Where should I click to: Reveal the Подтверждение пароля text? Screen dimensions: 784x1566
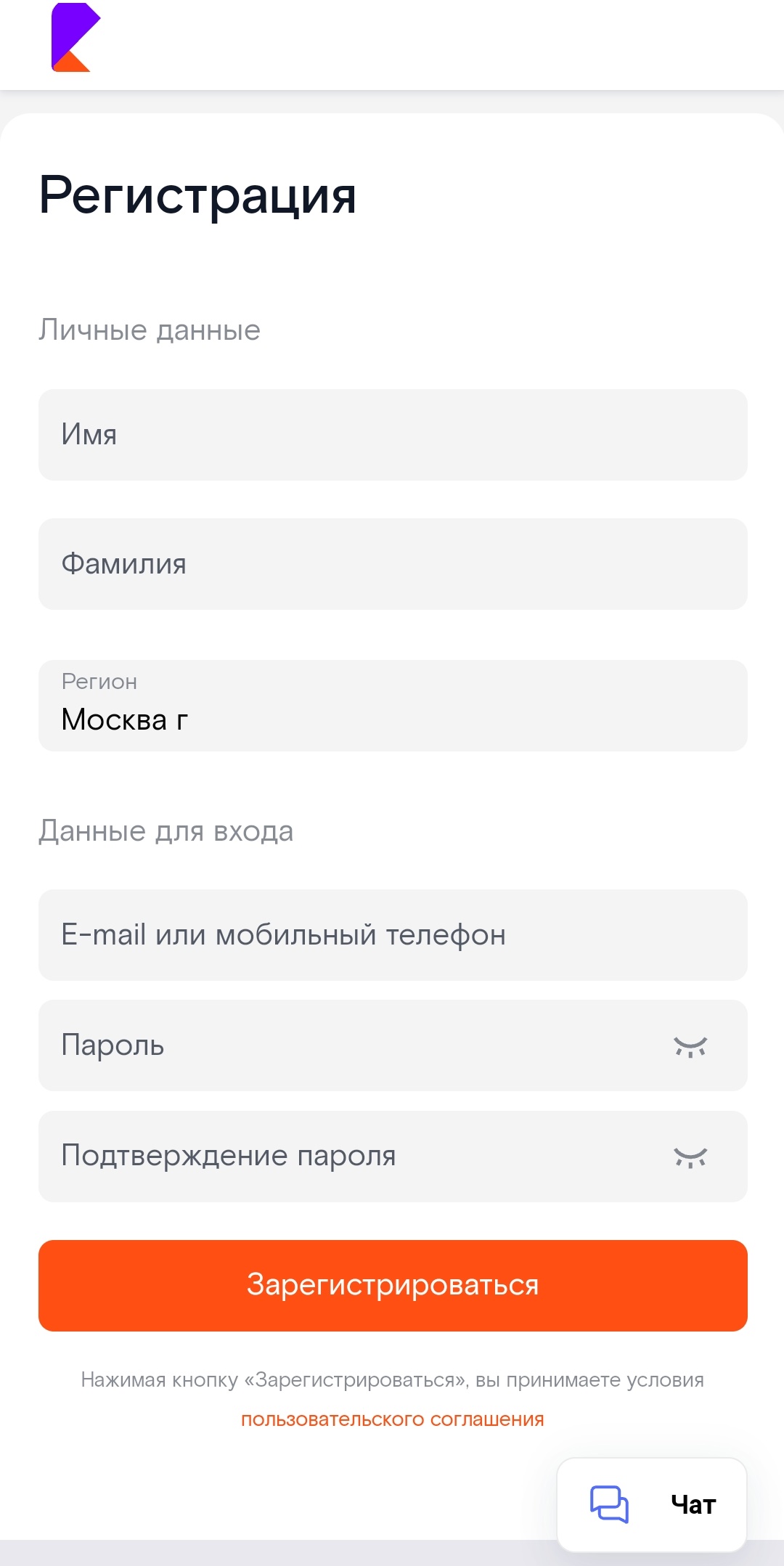tap(690, 1157)
